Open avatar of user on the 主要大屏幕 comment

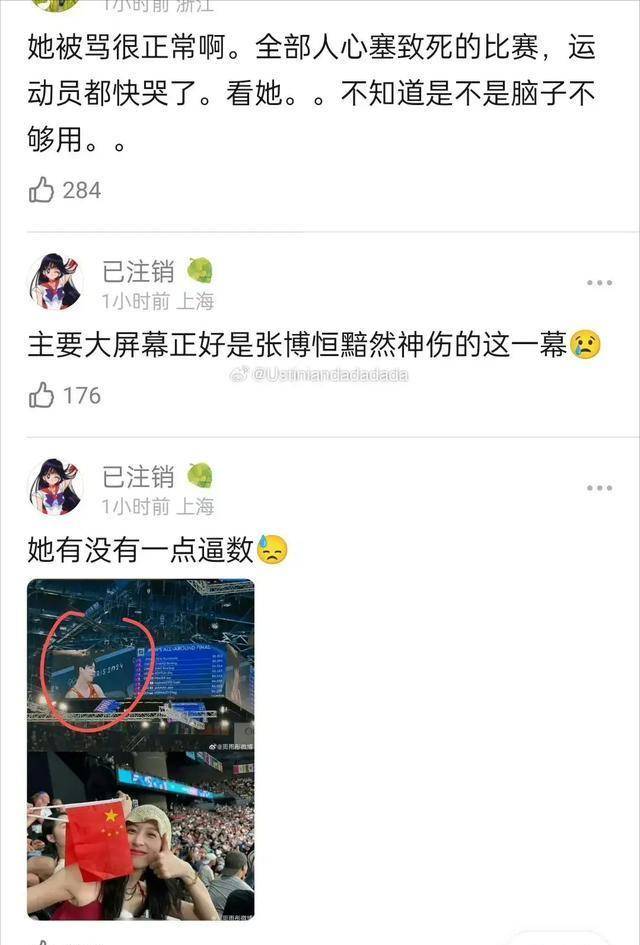pyautogui.click(x=54, y=282)
